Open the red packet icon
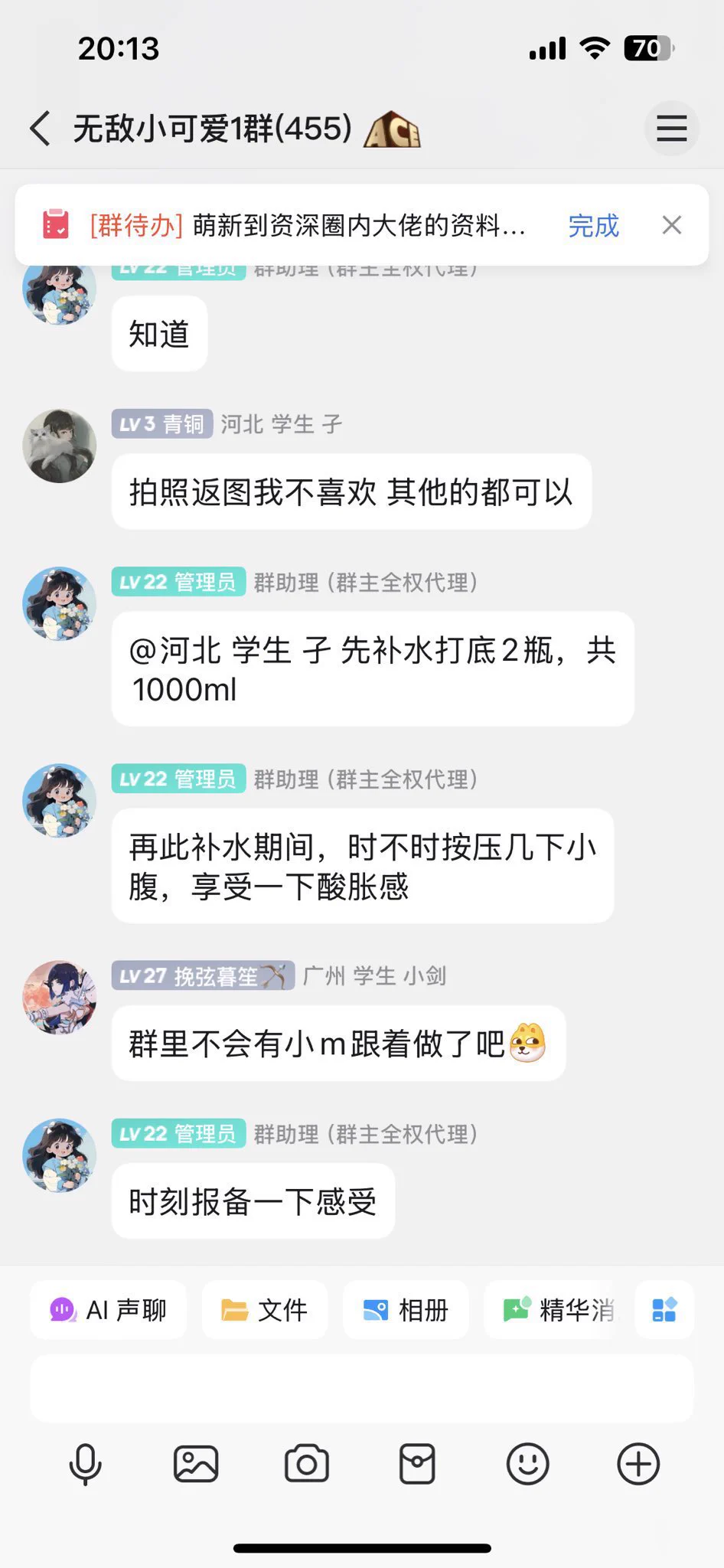Screen dimensions: 724x1568 click(x=417, y=1464)
